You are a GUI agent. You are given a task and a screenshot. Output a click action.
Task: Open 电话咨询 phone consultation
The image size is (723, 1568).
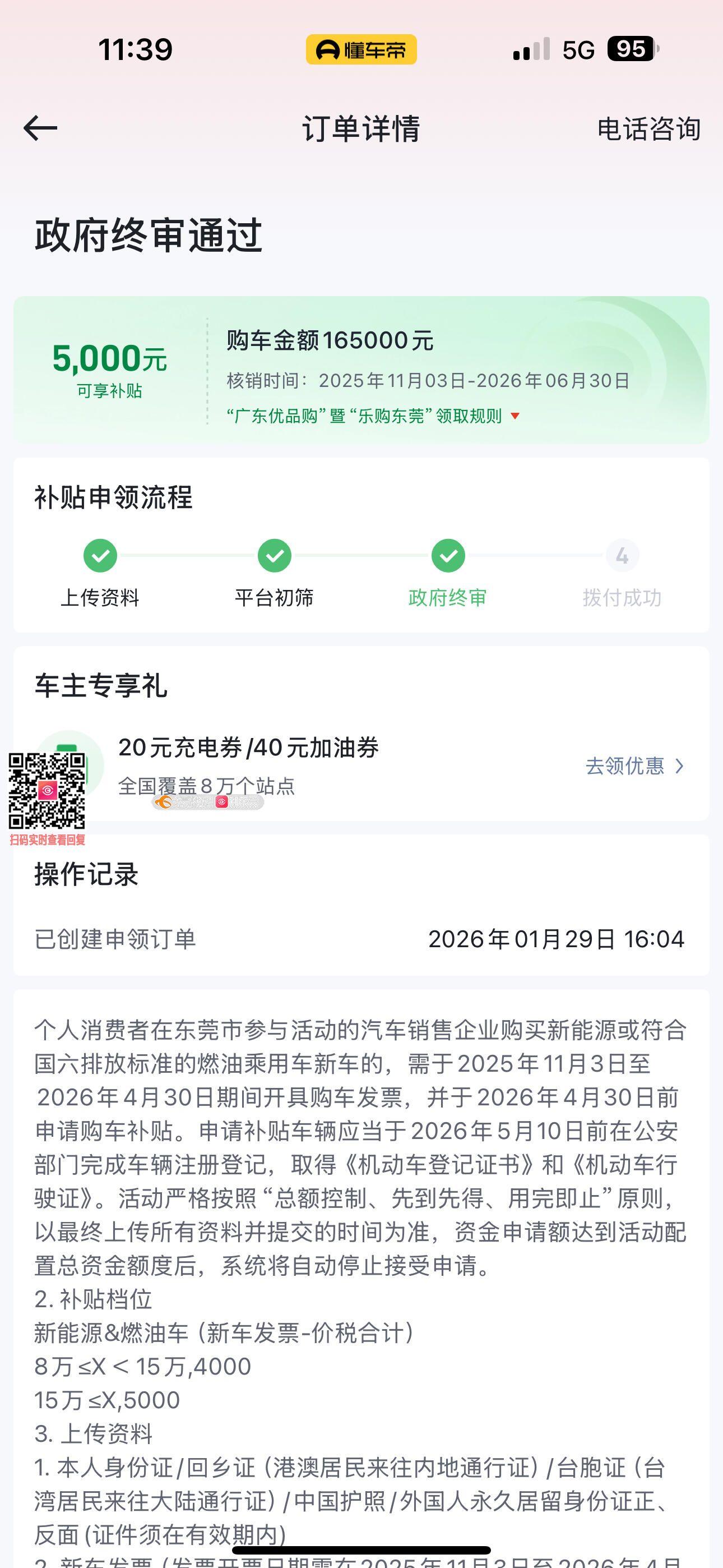649,129
